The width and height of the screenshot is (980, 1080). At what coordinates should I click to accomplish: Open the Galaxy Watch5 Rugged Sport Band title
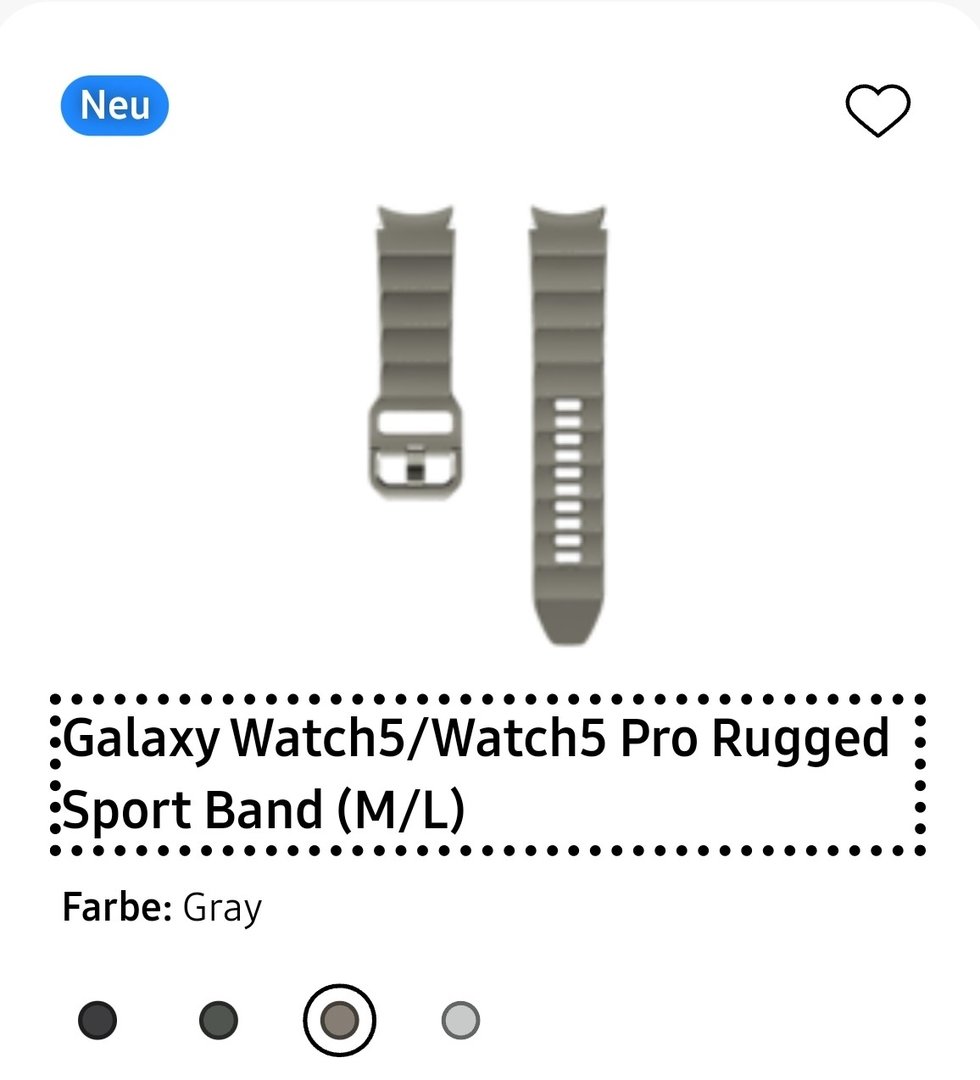coord(478,775)
